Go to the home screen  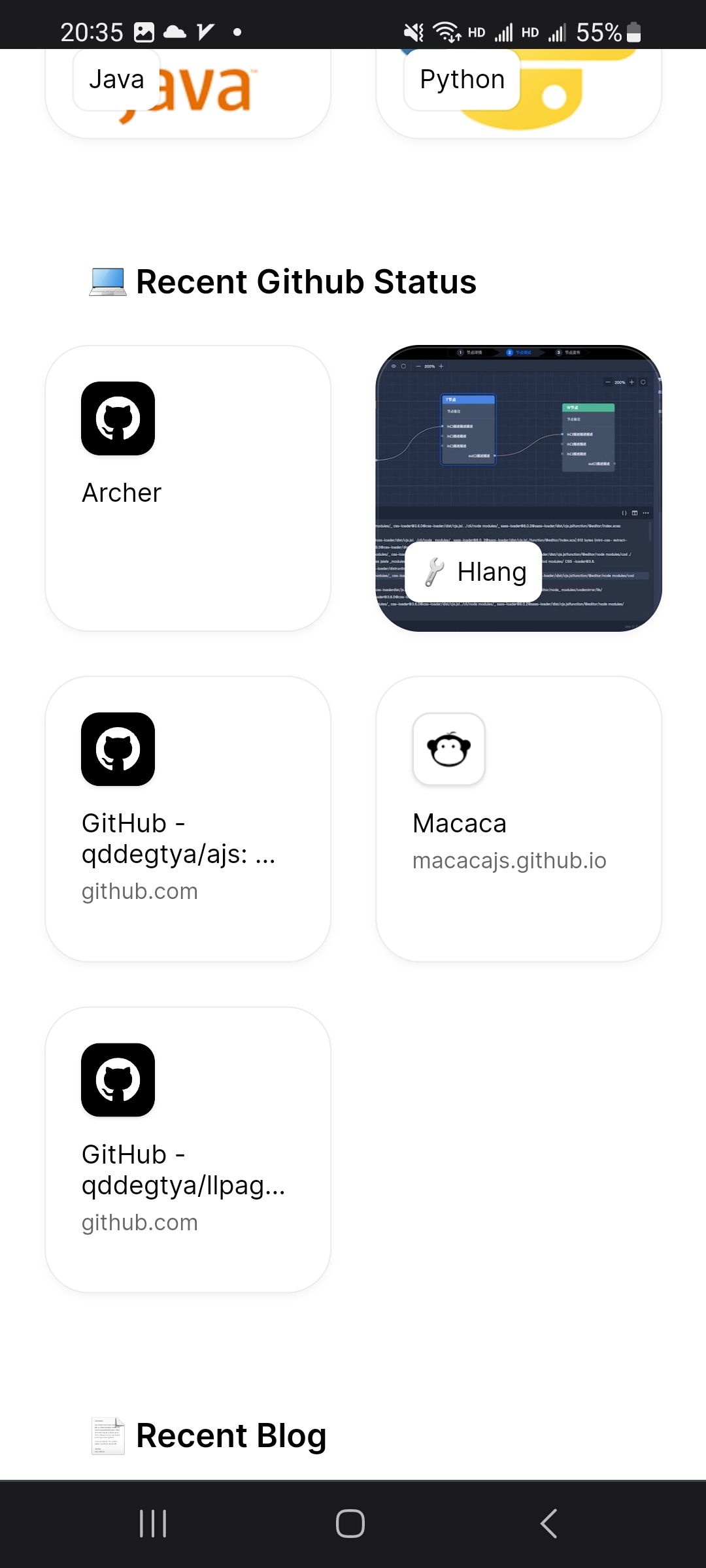coord(350,1524)
